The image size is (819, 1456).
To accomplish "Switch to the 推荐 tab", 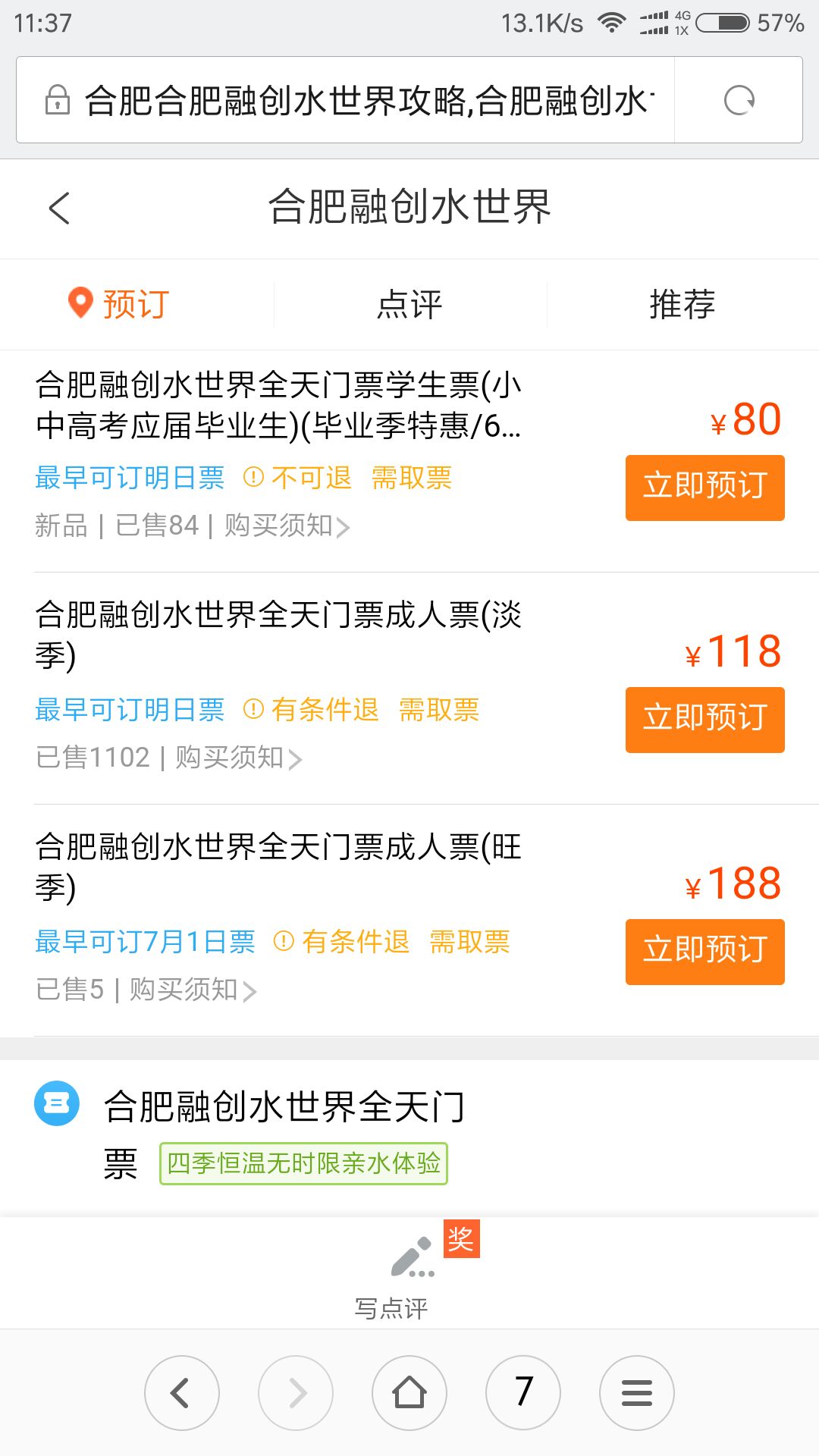I will [682, 304].
